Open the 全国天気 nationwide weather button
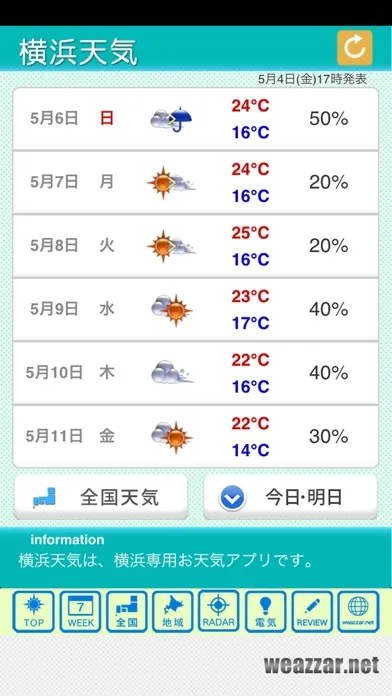Image resolution: width=392 pixels, height=696 pixels. [x=101, y=497]
